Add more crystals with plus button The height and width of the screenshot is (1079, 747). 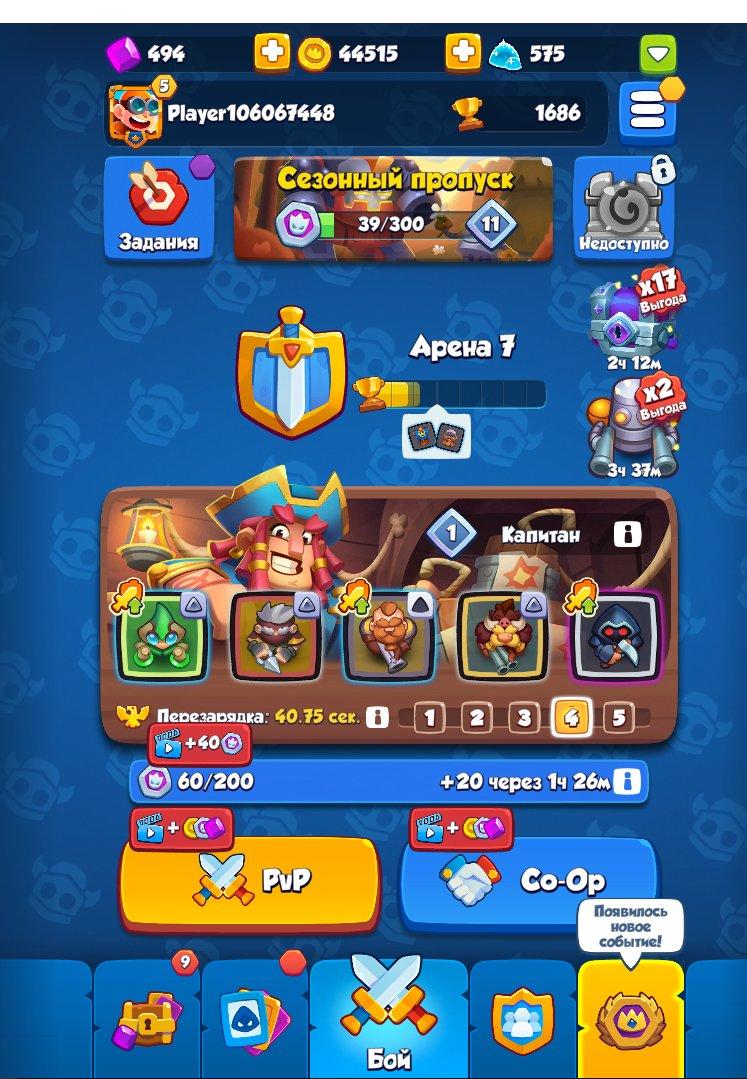[462, 53]
